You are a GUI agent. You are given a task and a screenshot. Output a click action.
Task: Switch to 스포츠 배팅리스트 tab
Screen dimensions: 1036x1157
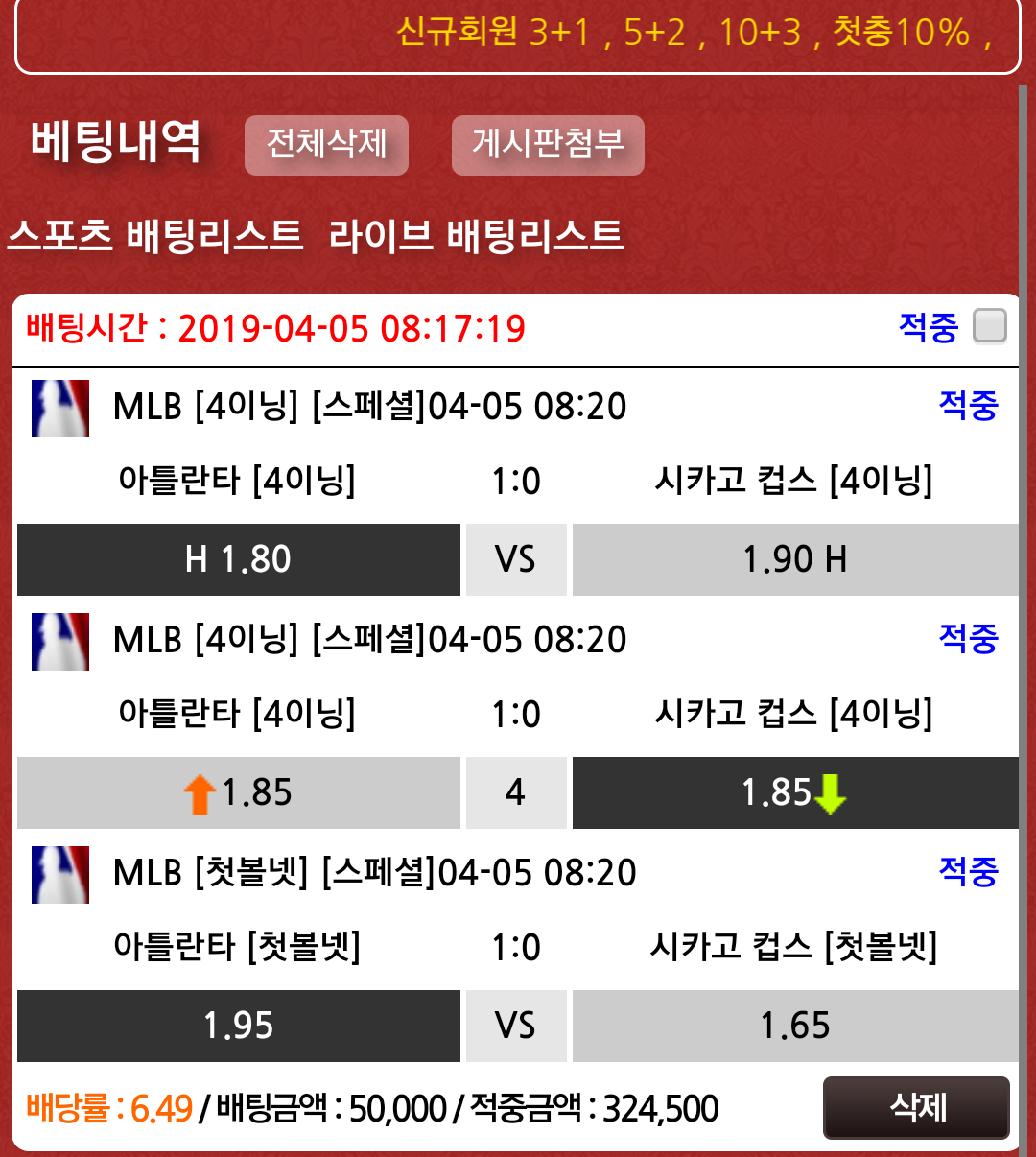[x=155, y=236]
